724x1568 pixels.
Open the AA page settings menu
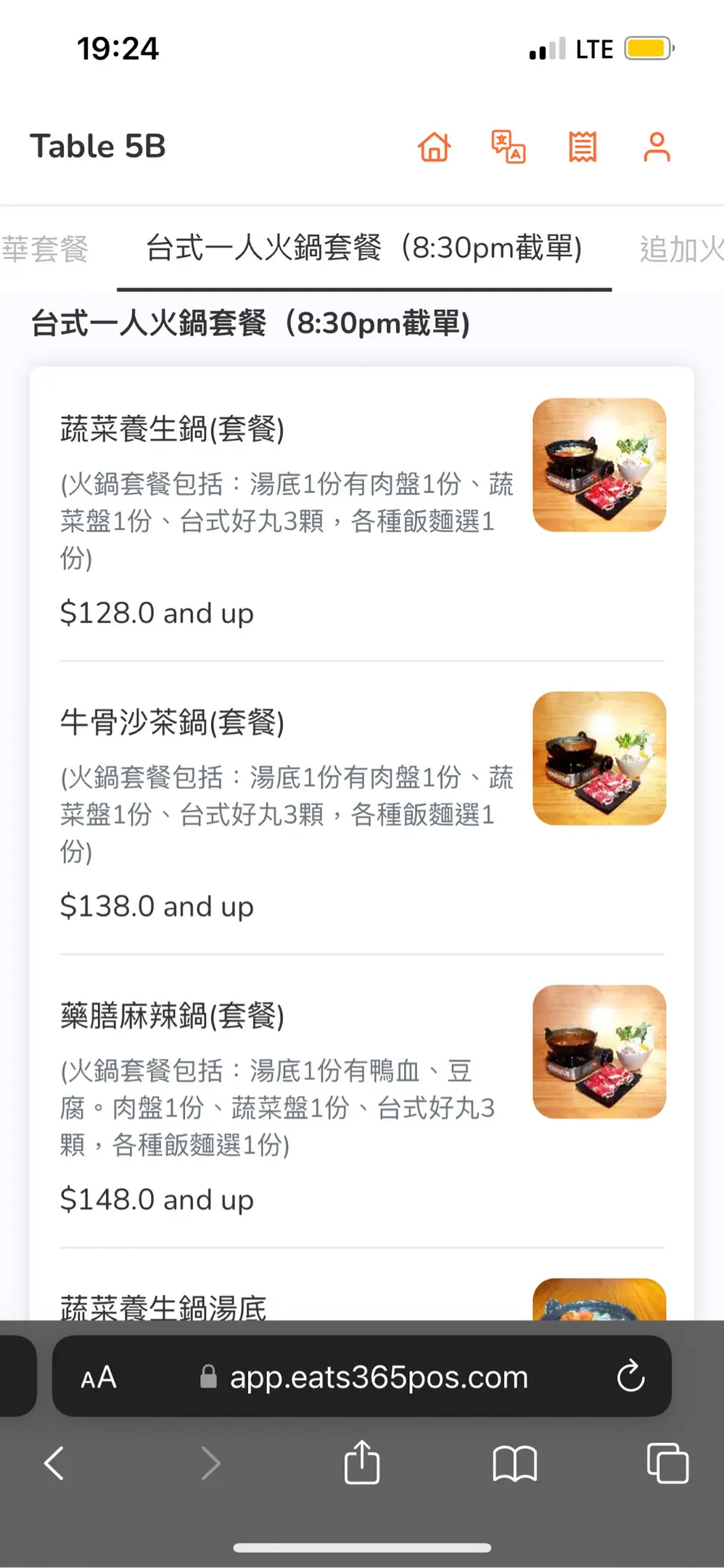99,1377
